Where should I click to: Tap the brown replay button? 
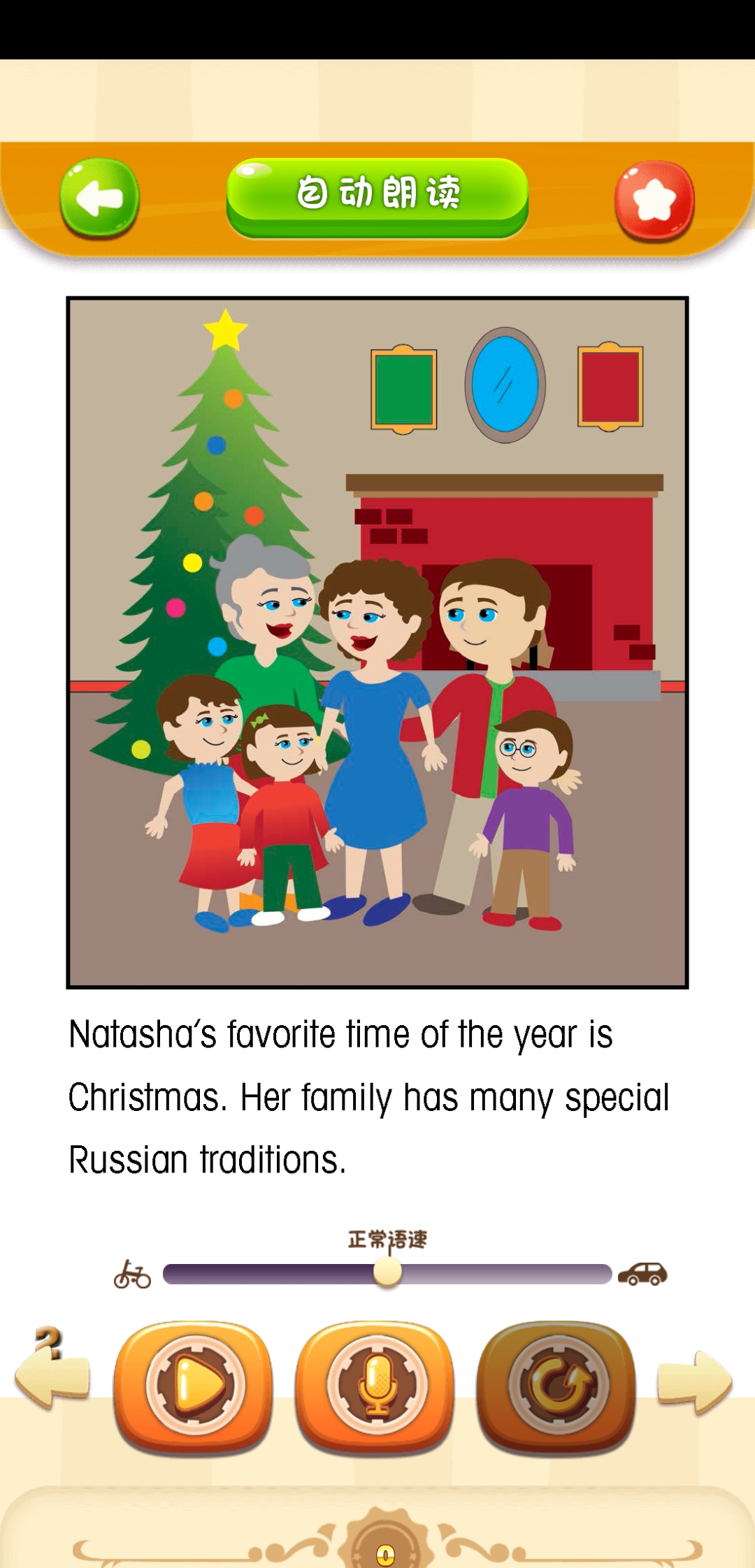pos(556,1385)
